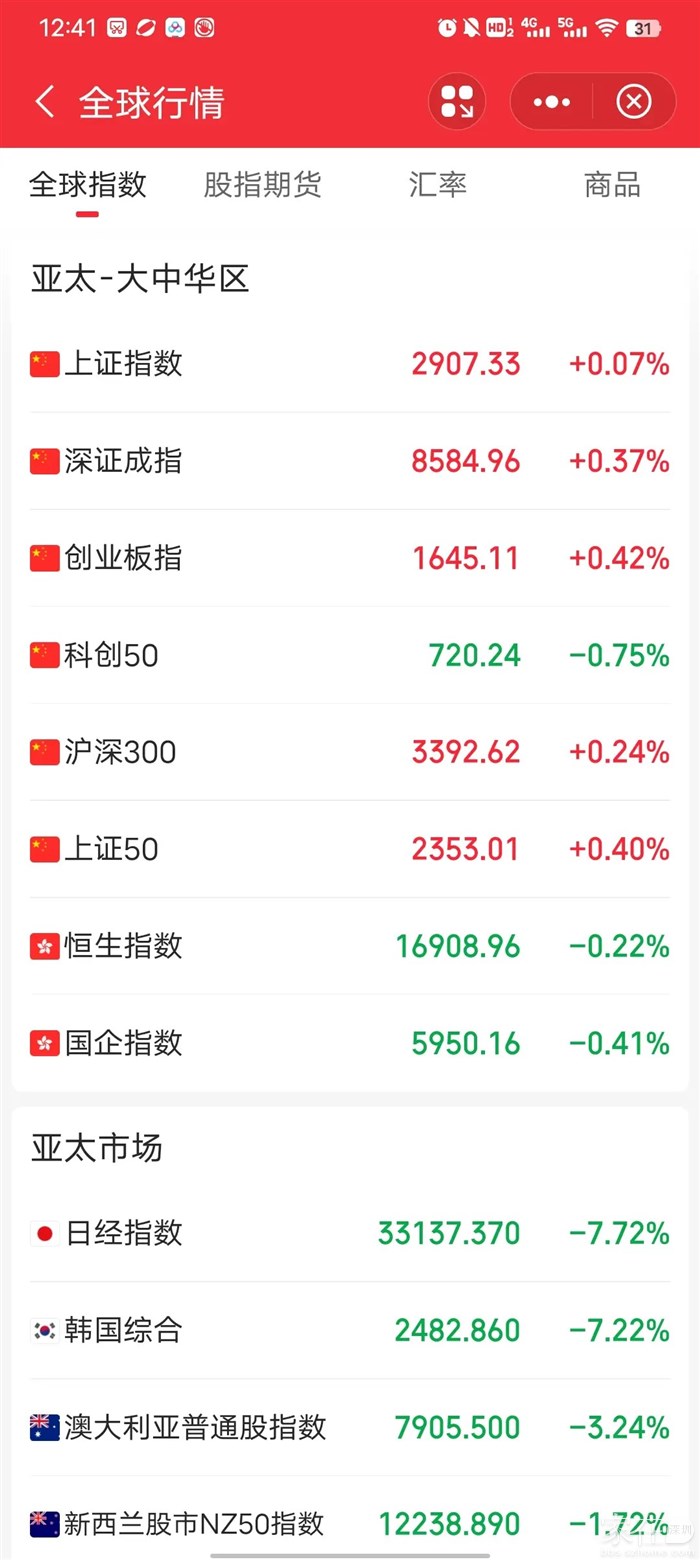Switch to the 股指期货 tab
The image size is (700, 1560).
262,185
